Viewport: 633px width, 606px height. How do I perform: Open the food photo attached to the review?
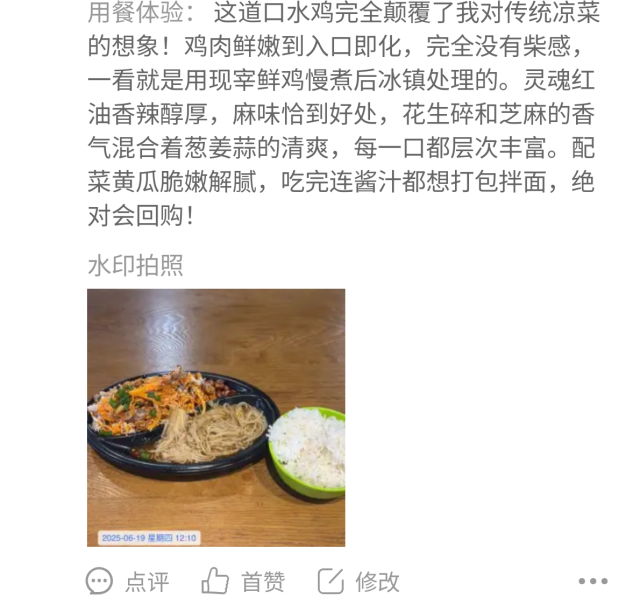(216, 417)
